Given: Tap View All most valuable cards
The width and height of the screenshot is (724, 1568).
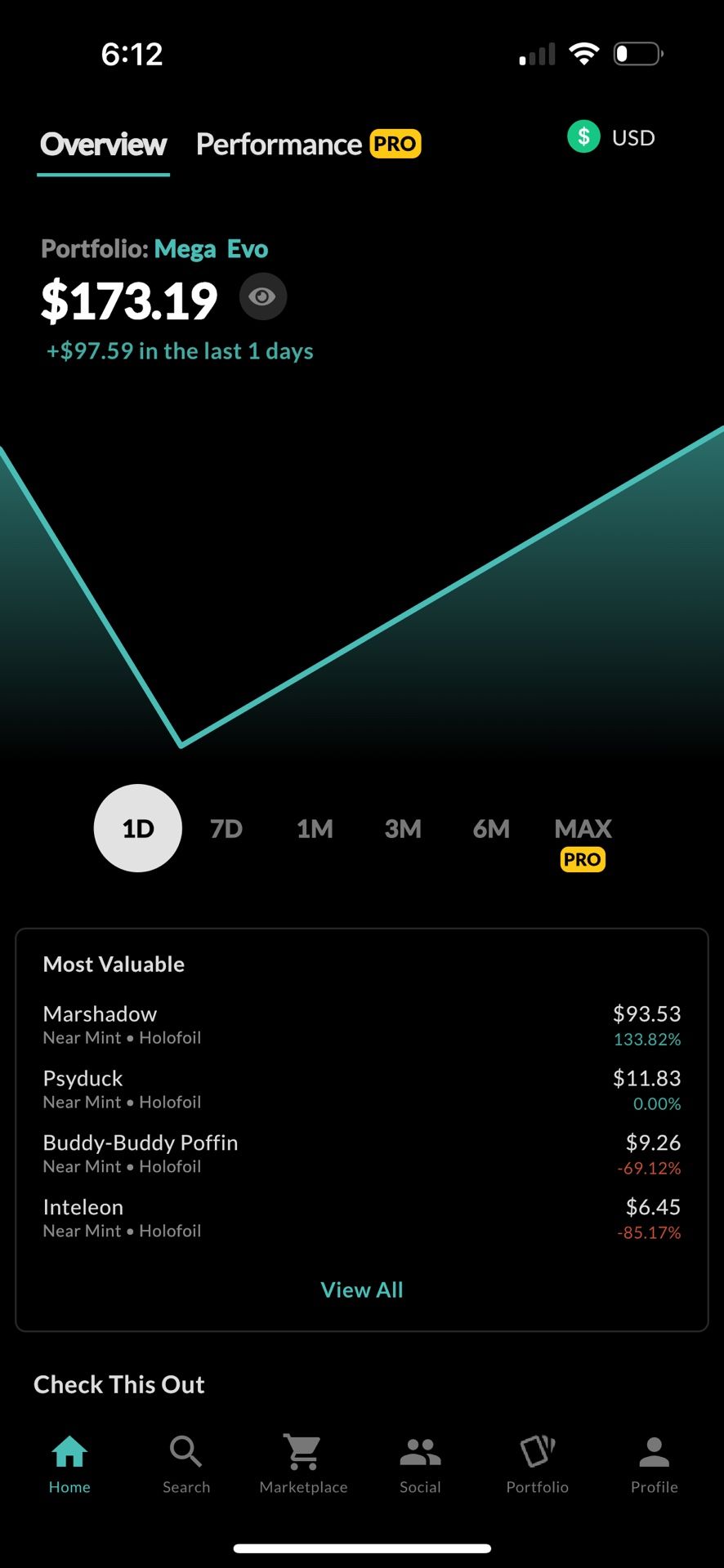Looking at the screenshot, I should [362, 1290].
